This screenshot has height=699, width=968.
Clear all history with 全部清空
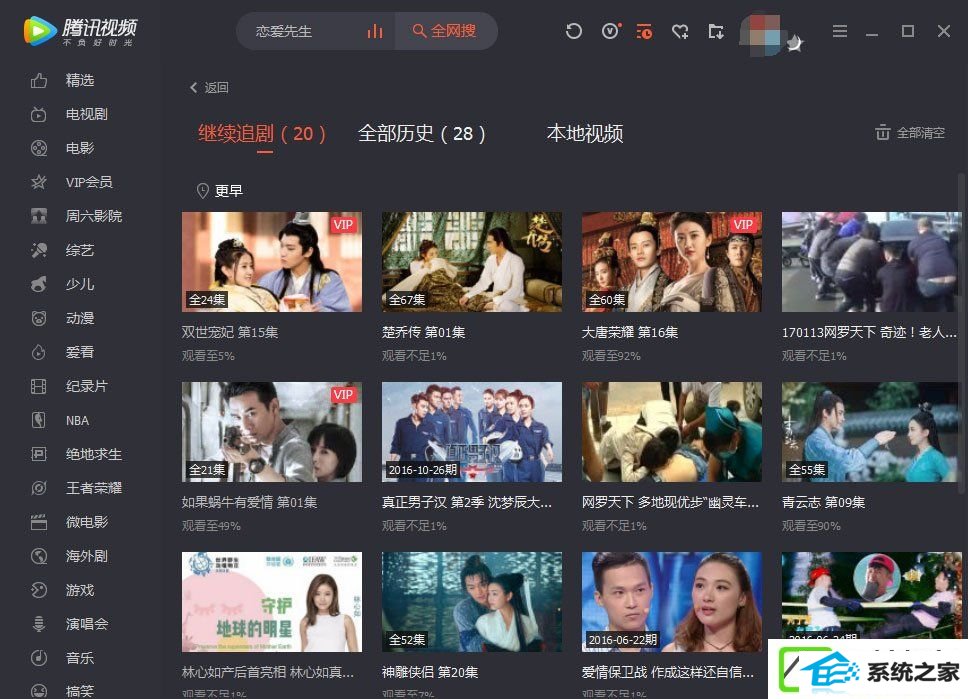(x=910, y=133)
